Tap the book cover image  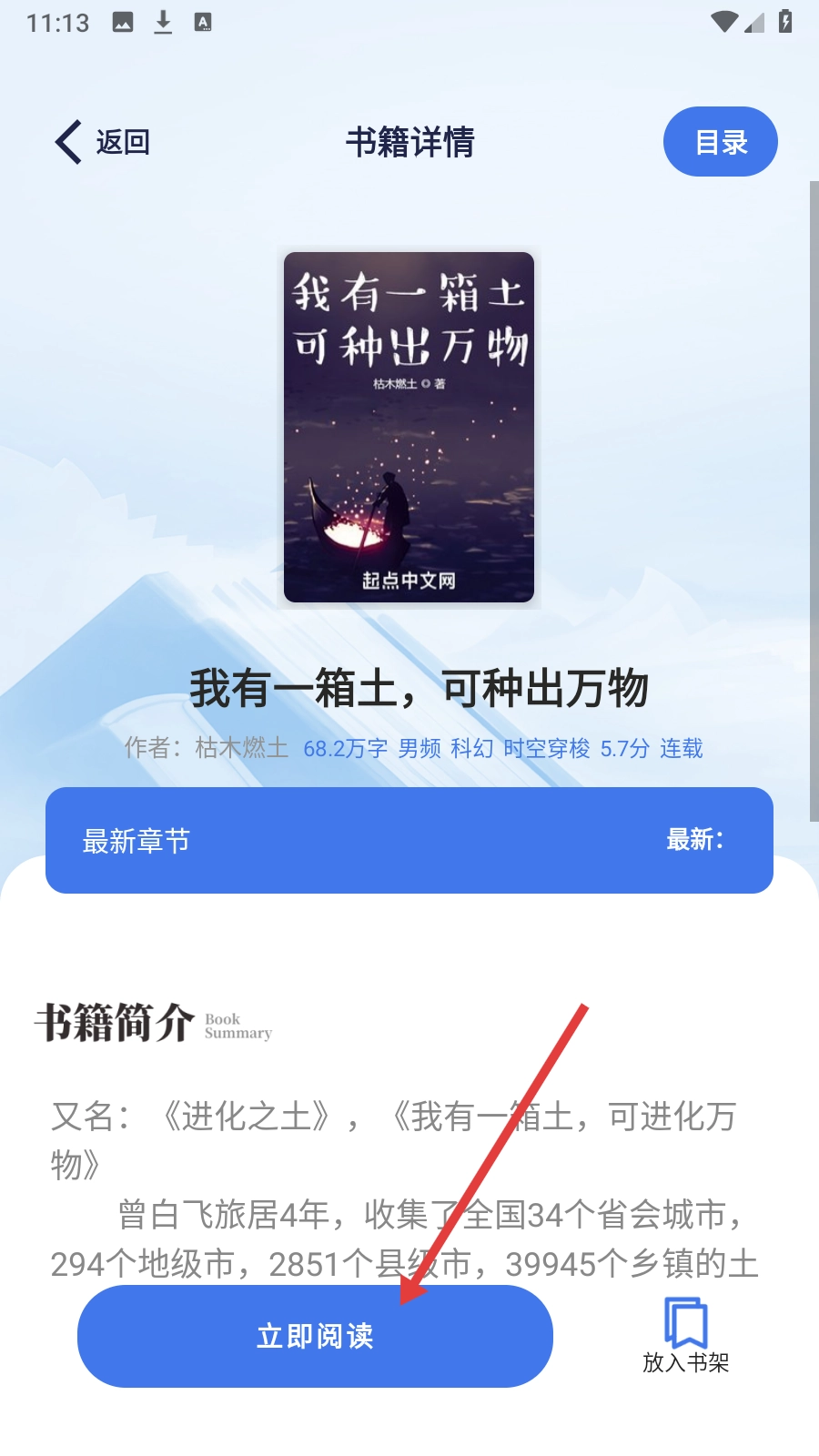409,427
